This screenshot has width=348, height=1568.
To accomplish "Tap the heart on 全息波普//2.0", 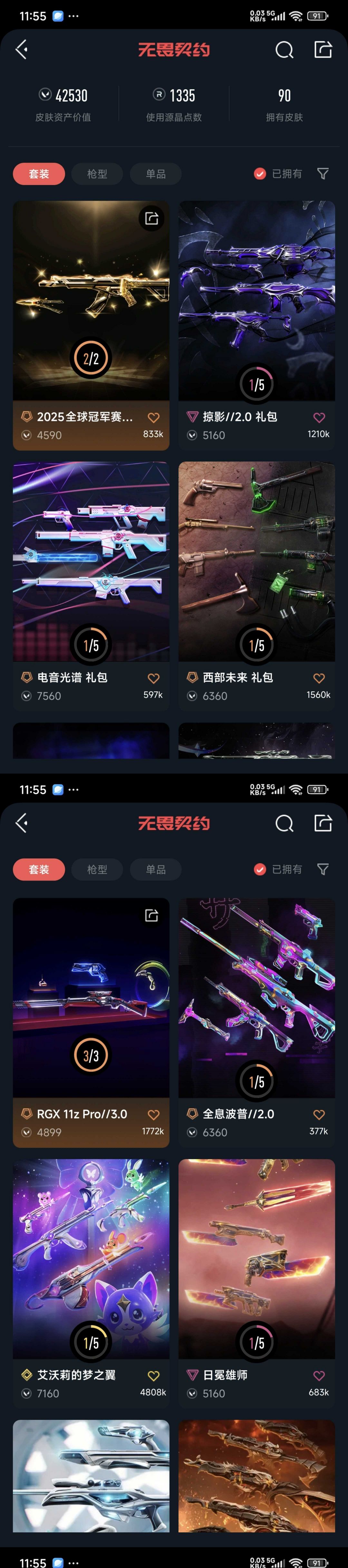I will coord(319,1115).
